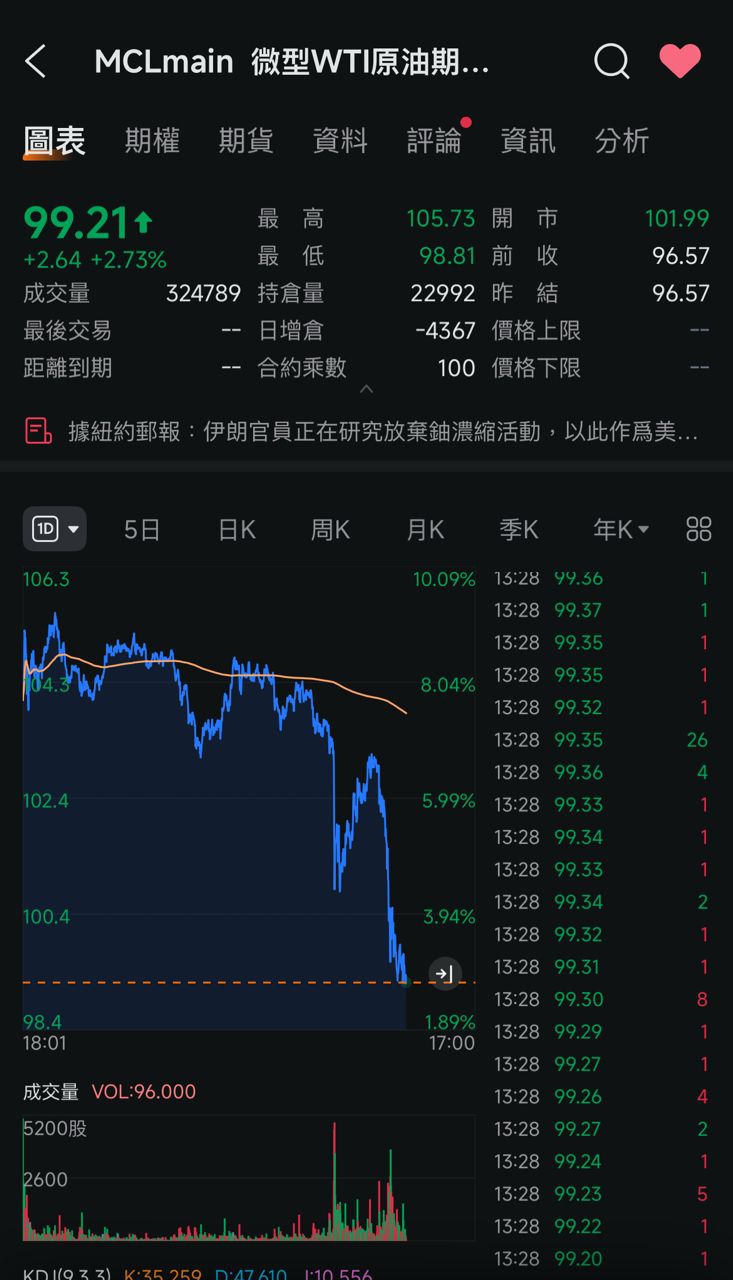Toggle the heart favorite icon
Viewport: 733px width, 1280px height.
point(680,62)
